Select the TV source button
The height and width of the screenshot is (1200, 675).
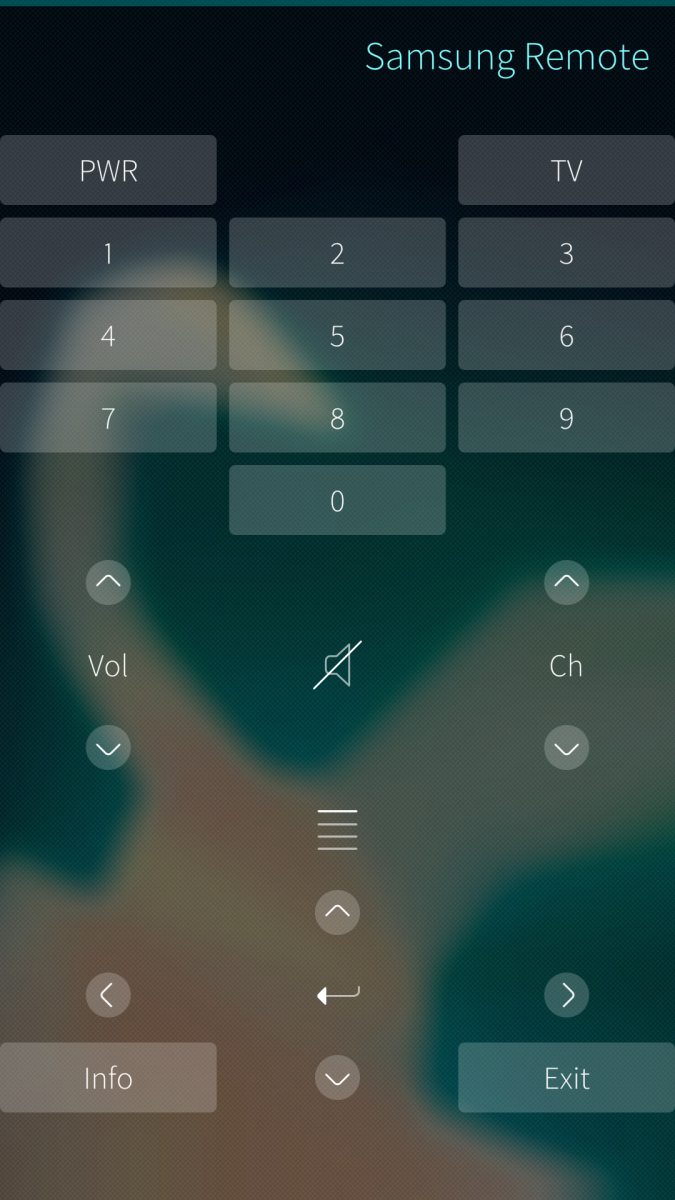566,171
